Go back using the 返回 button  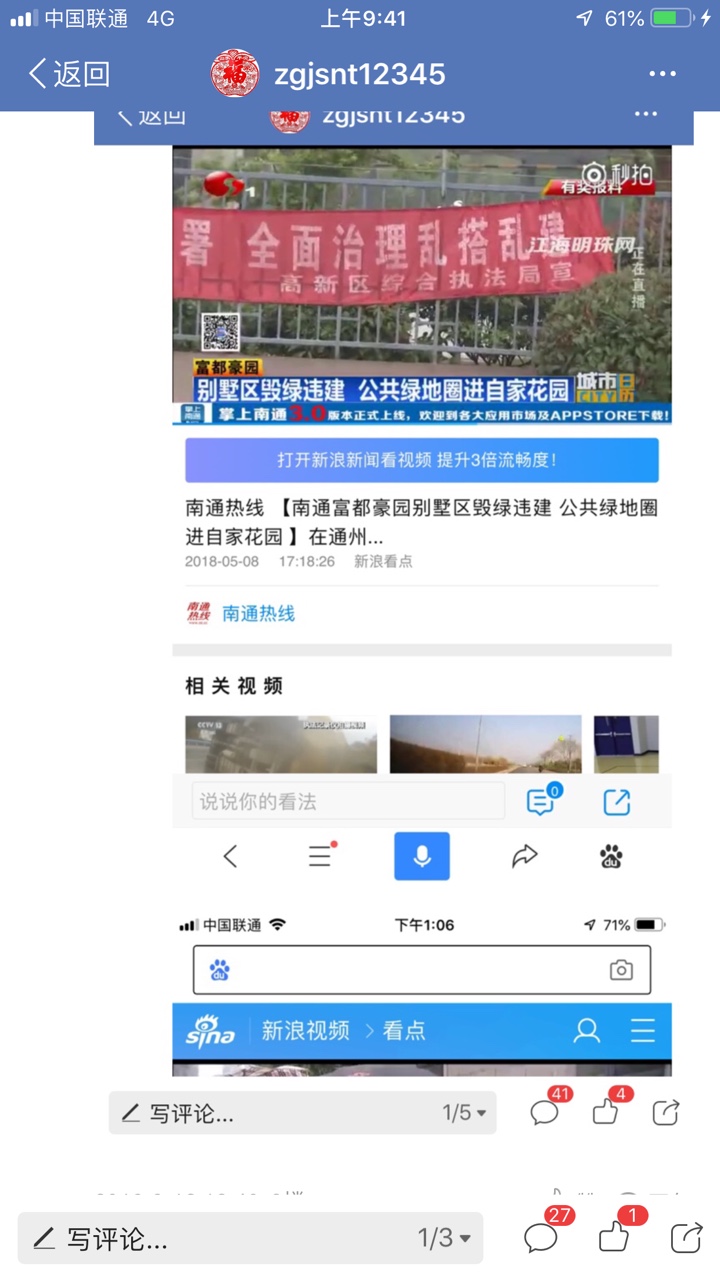coord(68,74)
